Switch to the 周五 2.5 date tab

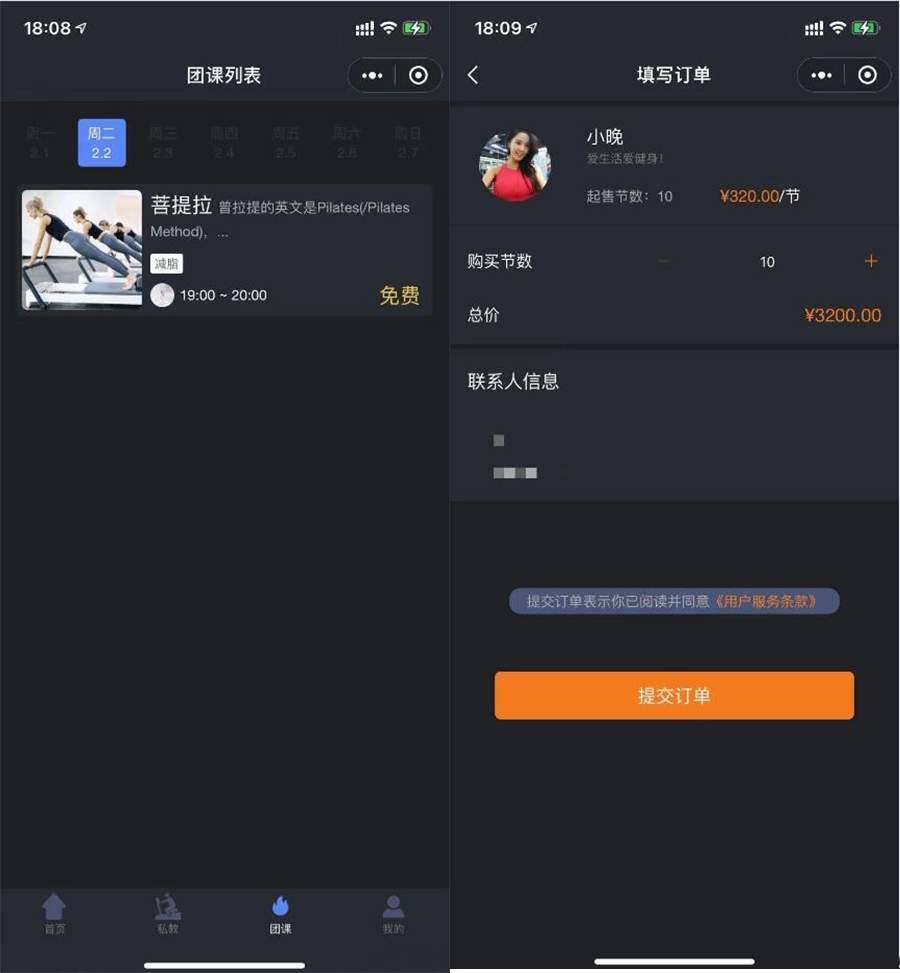[x=285, y=142]
